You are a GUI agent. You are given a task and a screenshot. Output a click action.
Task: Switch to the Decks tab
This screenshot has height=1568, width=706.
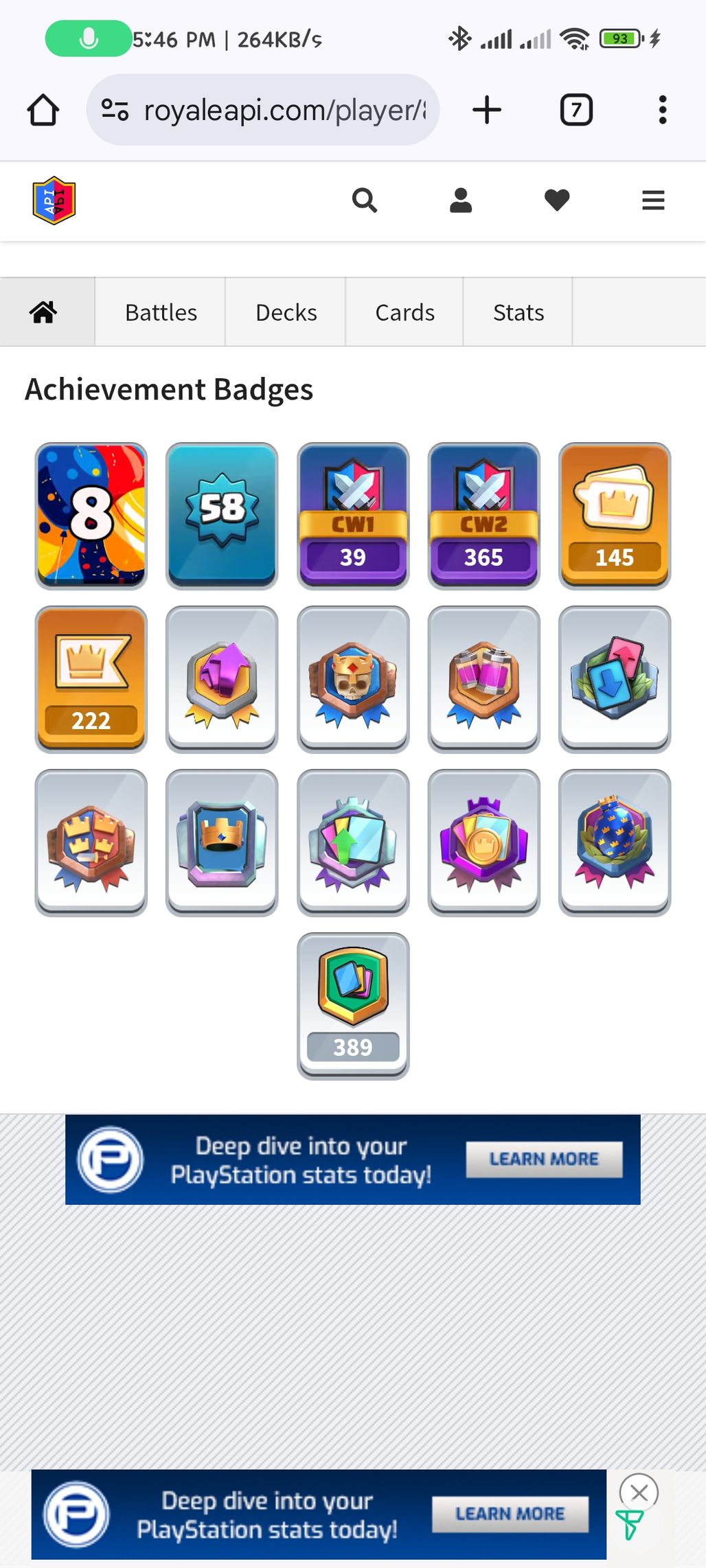click(286, 312)
